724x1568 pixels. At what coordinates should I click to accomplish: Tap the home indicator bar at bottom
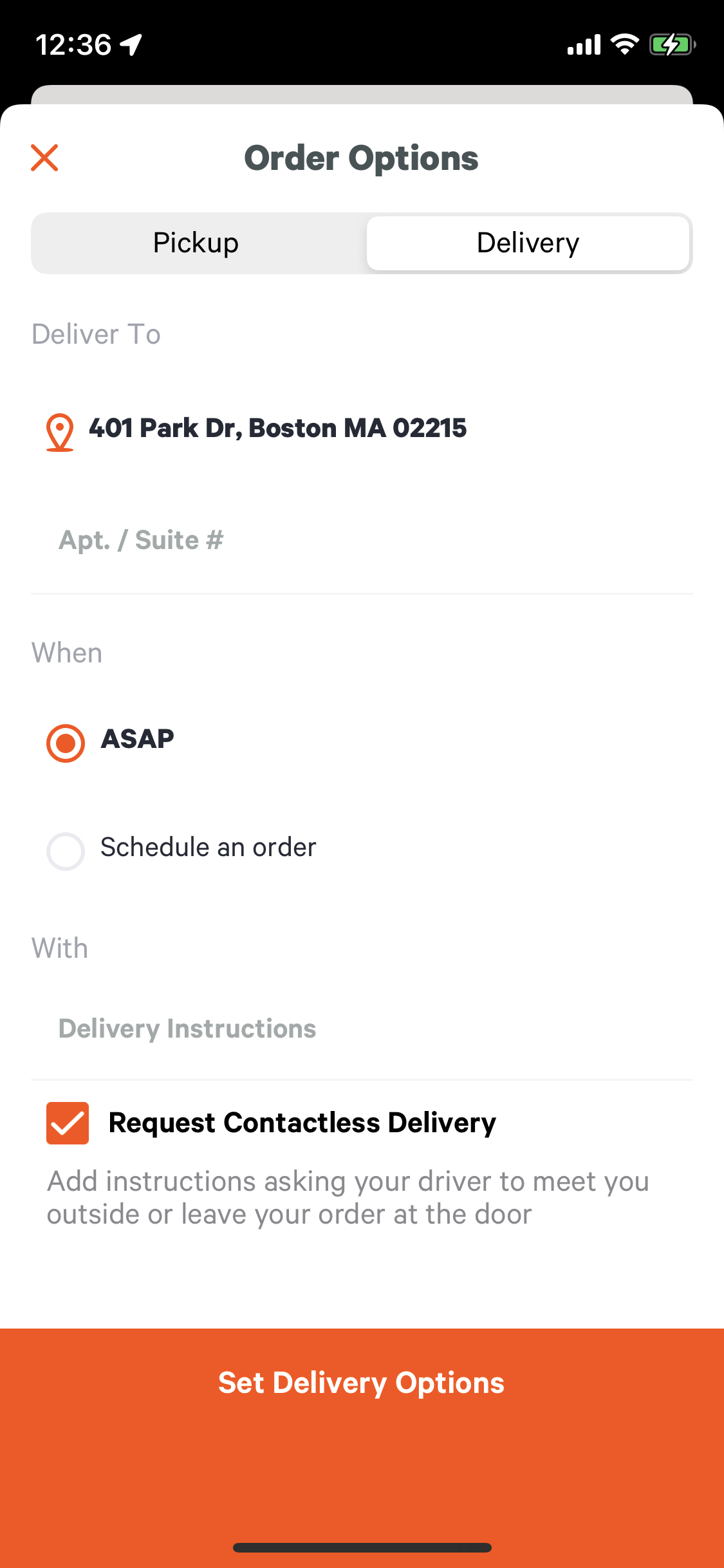(362, 1547)
